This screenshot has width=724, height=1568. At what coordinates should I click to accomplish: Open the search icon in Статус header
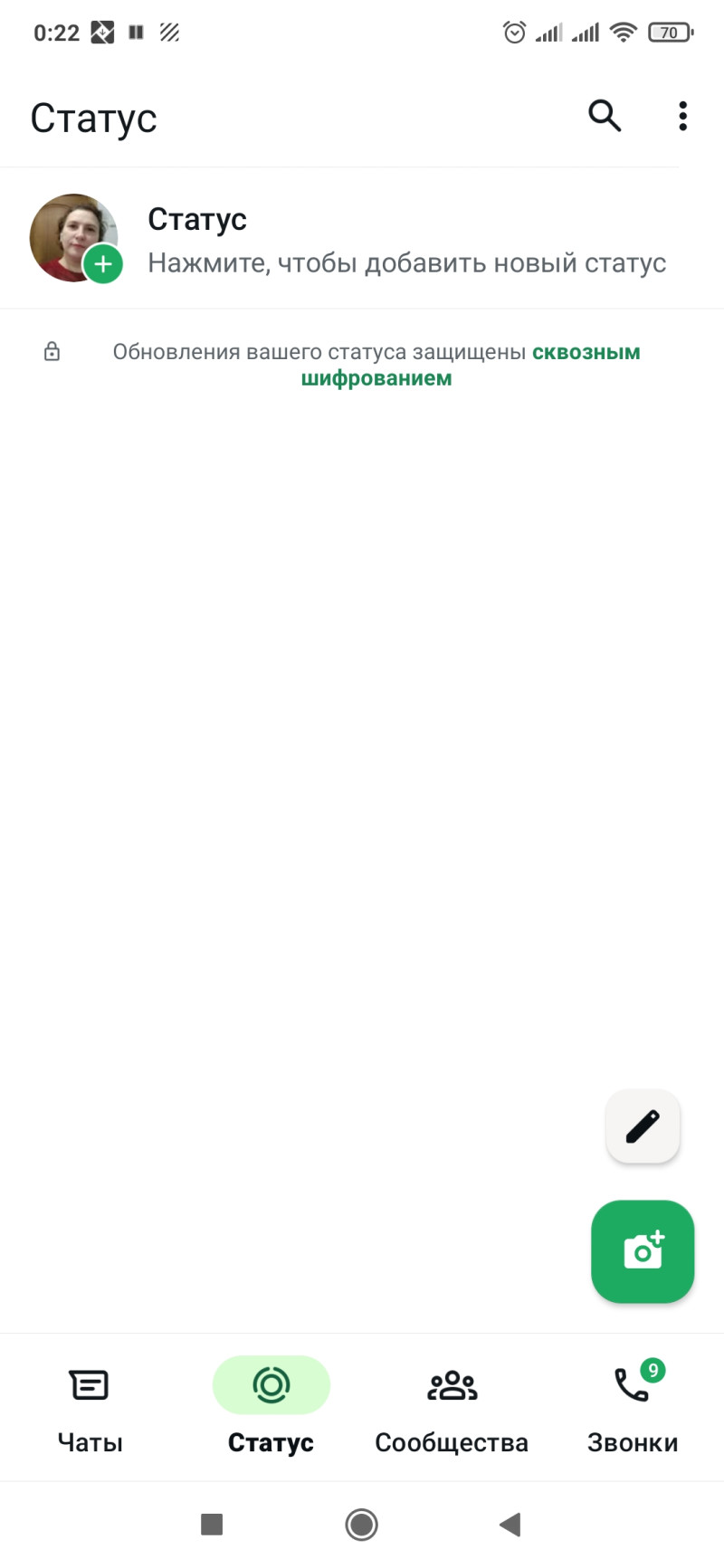point(605,116)
